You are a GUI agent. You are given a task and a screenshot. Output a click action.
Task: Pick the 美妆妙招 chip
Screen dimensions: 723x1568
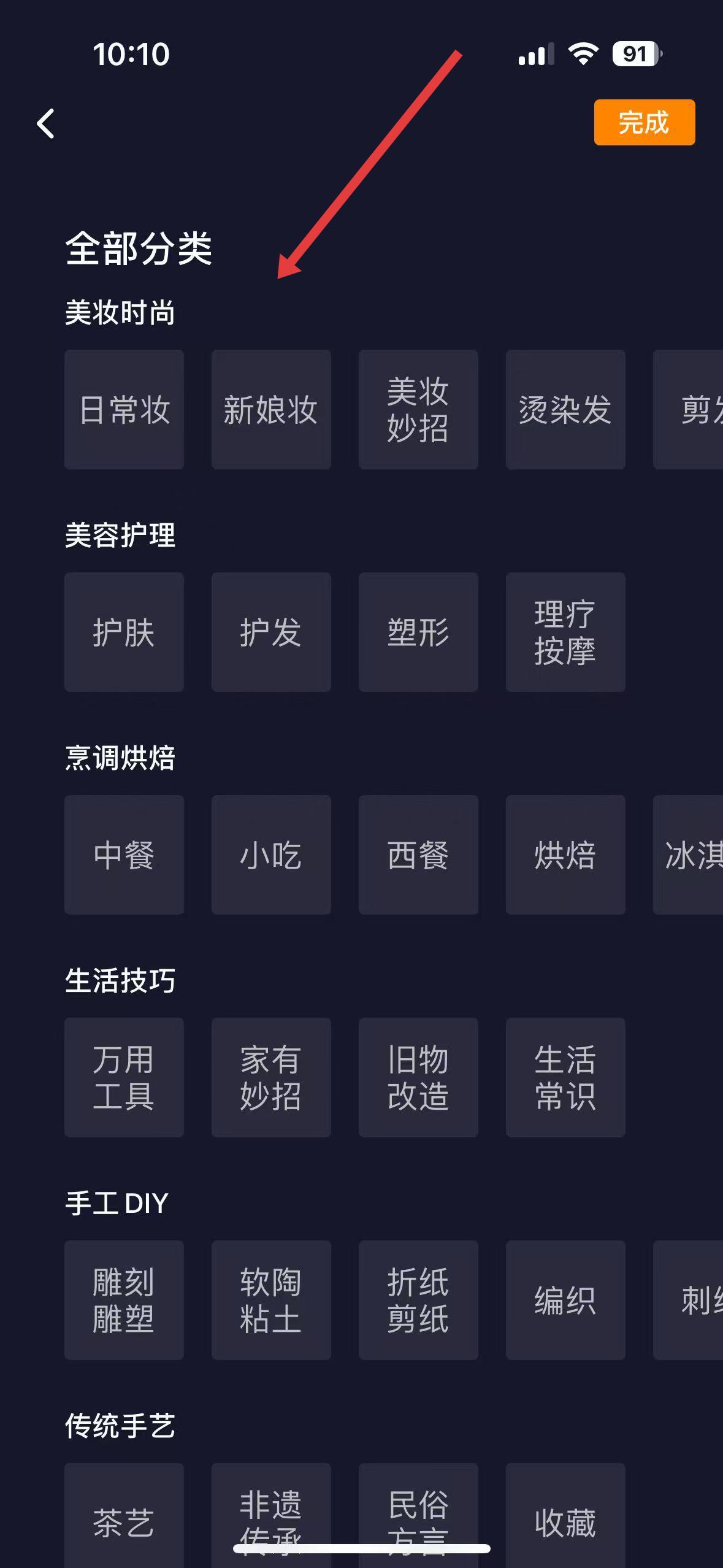pyautogui.click(x=418, y=410)
